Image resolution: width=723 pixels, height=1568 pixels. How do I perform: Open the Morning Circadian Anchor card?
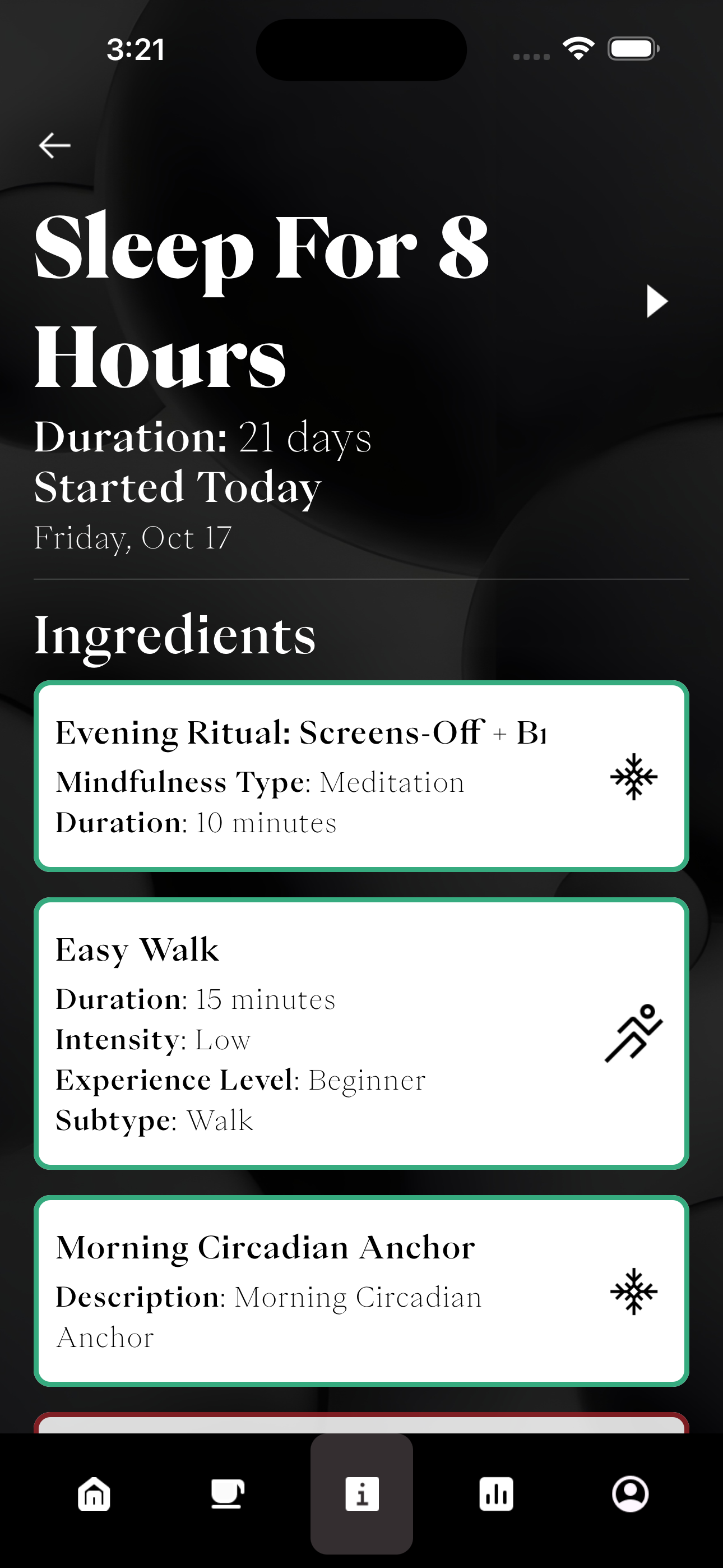tap(360, 1290)
